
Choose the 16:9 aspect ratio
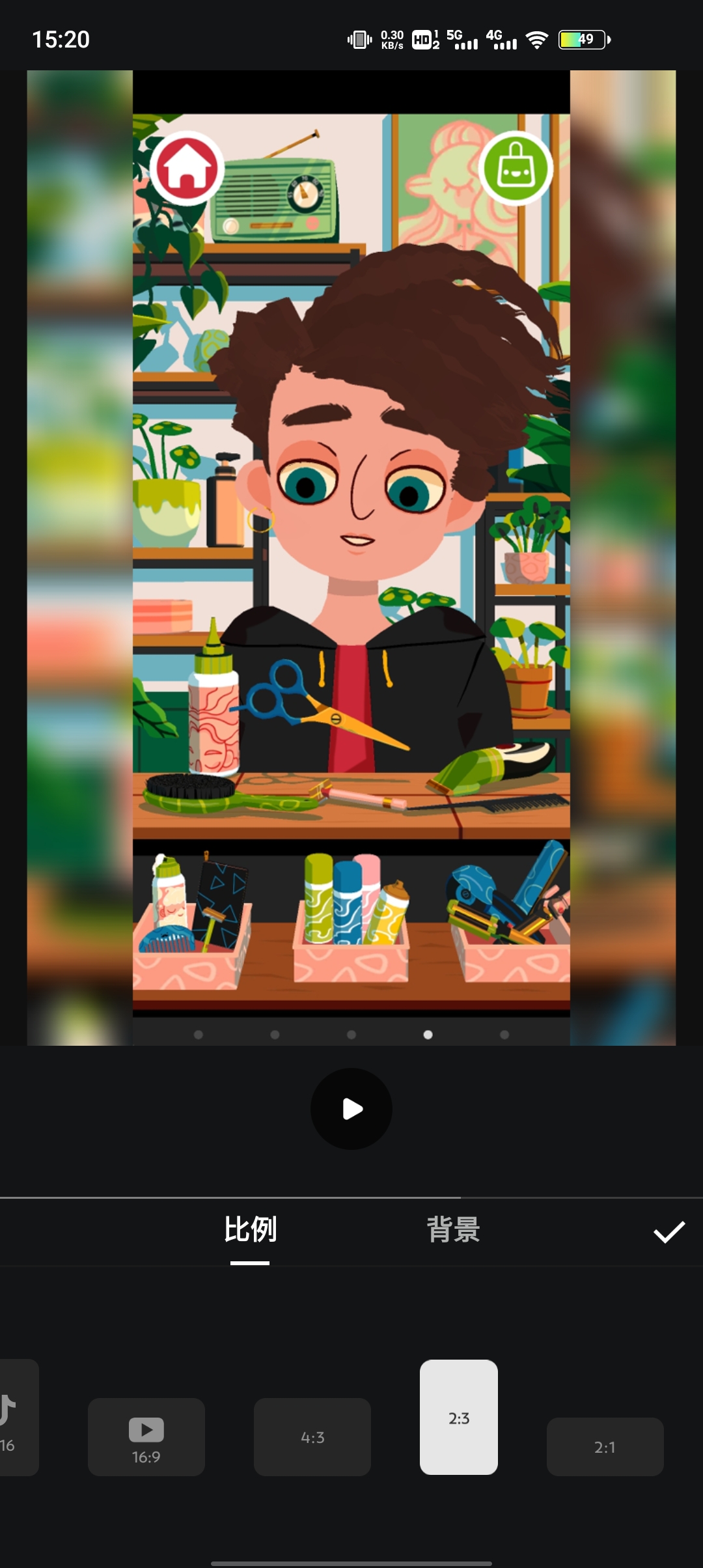pos(146,1436)
